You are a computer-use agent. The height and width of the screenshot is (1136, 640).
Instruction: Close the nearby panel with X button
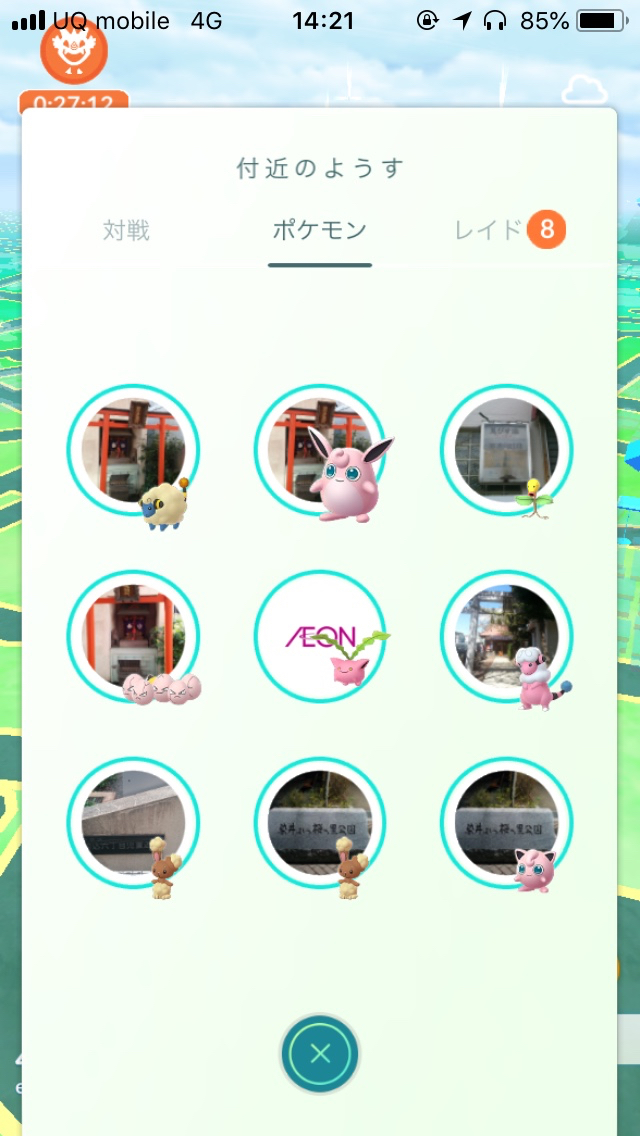[320, 1053]
